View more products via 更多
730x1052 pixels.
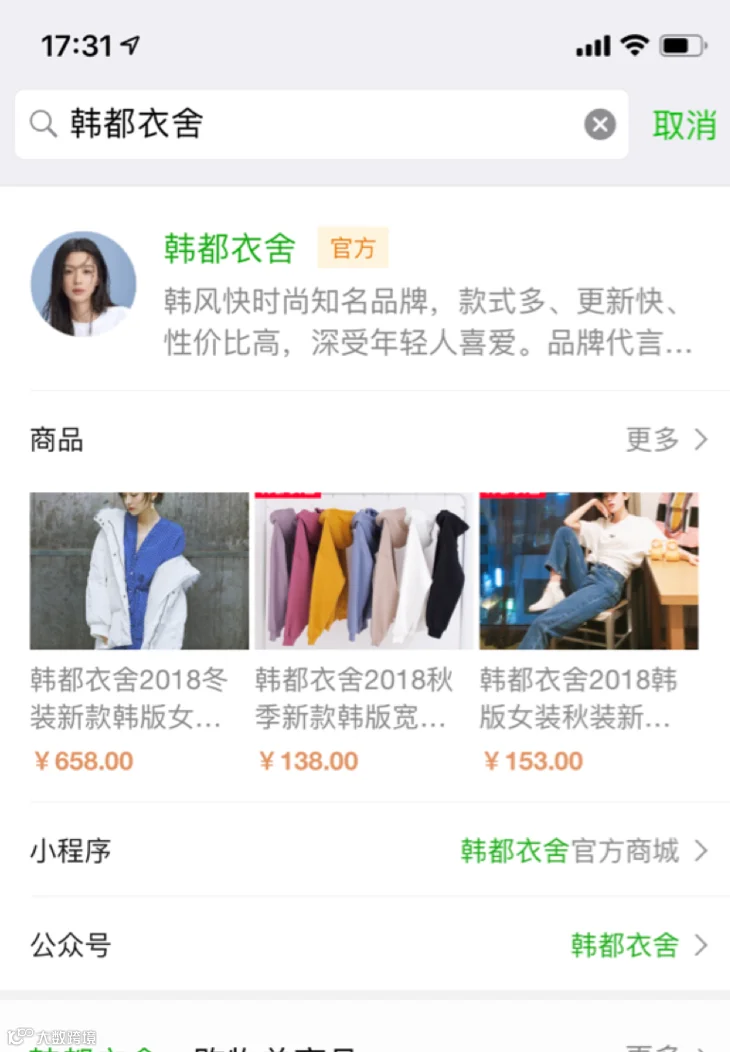click(x=666, y=440)
